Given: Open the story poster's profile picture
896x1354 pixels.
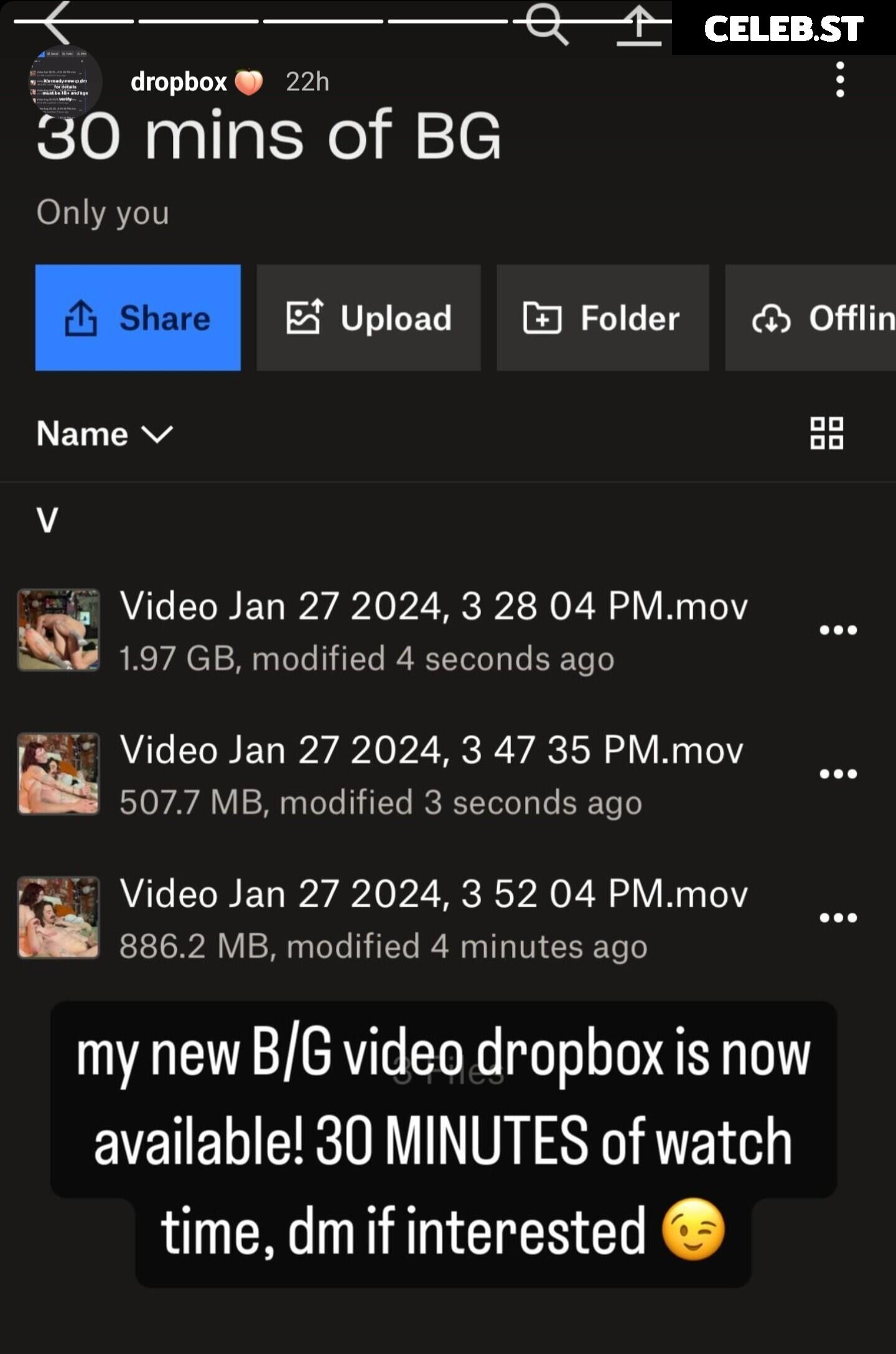Looking at the screenshot, I should (x=65, y=82).
